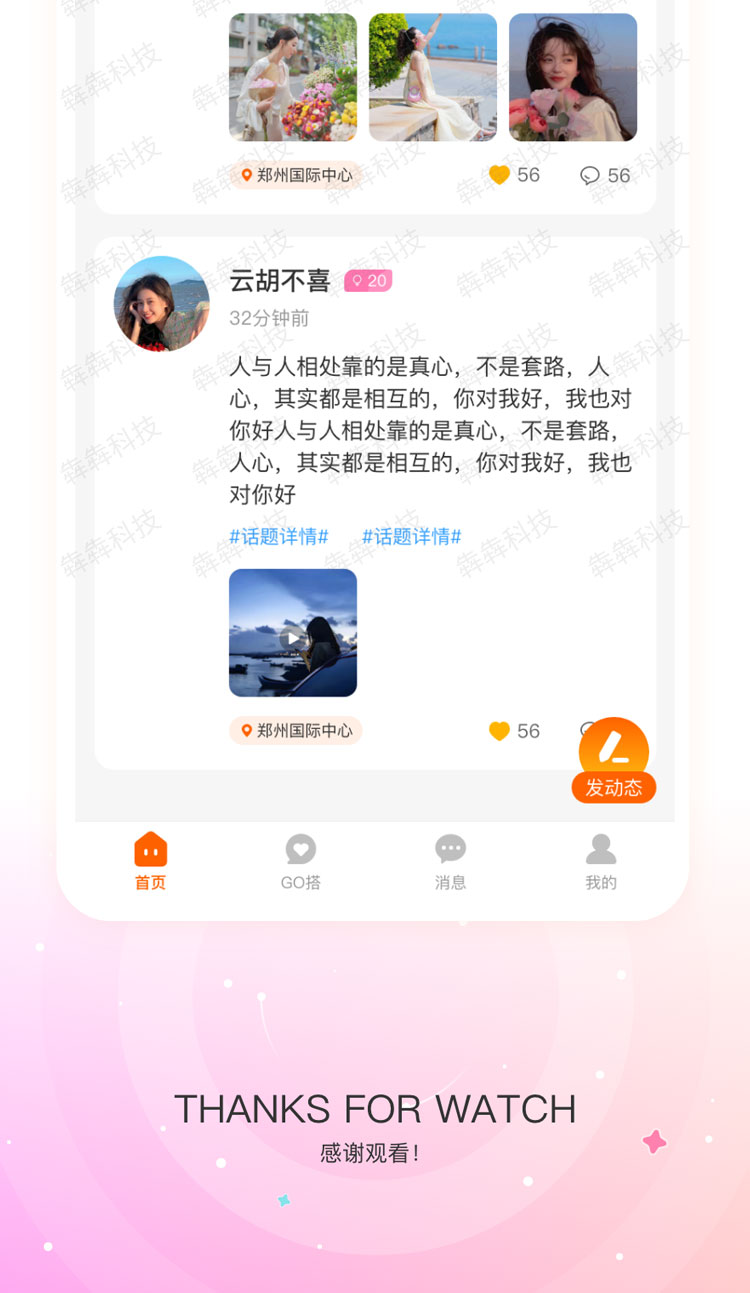750x1293 pixels.
Task: Toggle like on the top post showing 56 hearts
Action: click(498, 175)
